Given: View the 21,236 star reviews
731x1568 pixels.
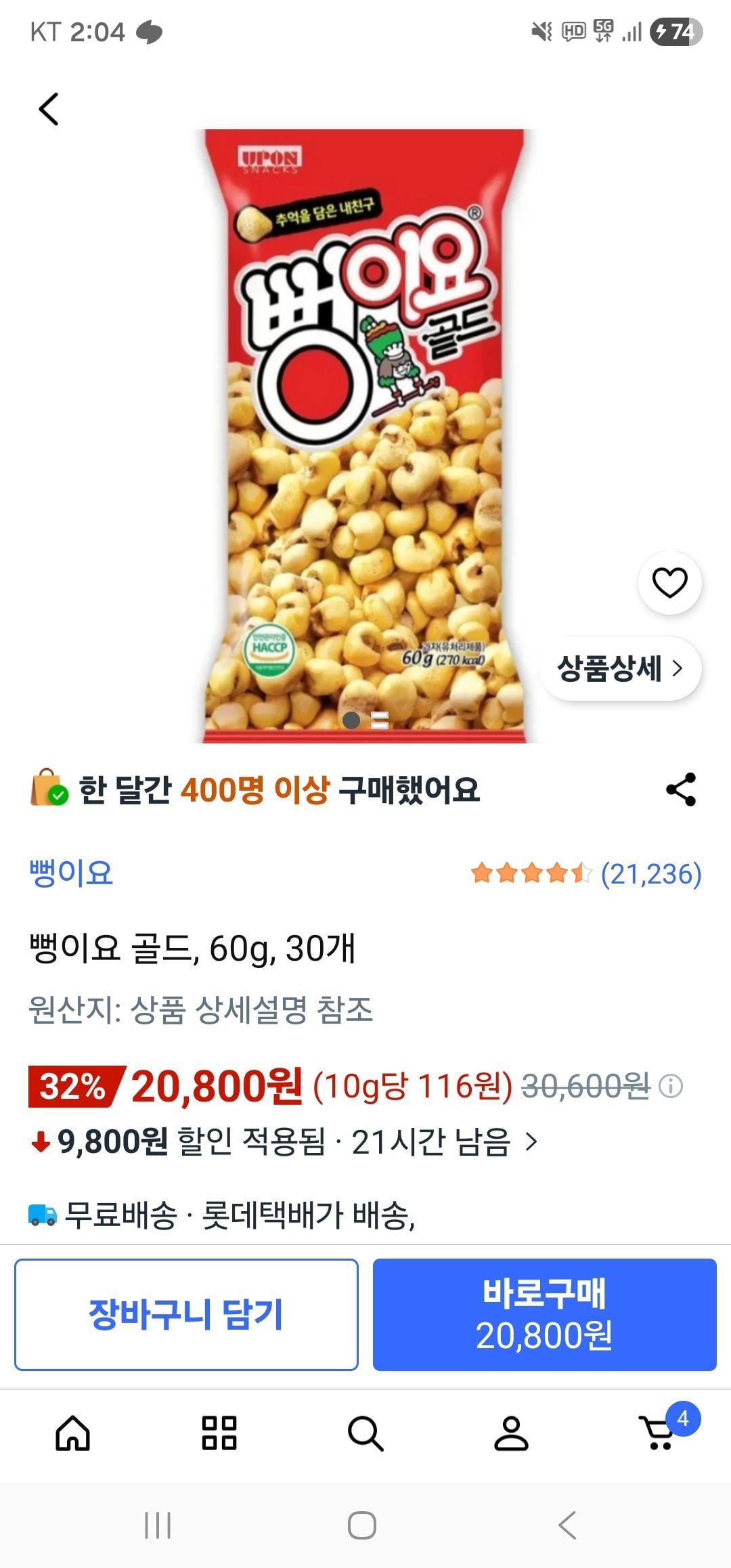Looking at the screenshot, I should coord(586,874).
